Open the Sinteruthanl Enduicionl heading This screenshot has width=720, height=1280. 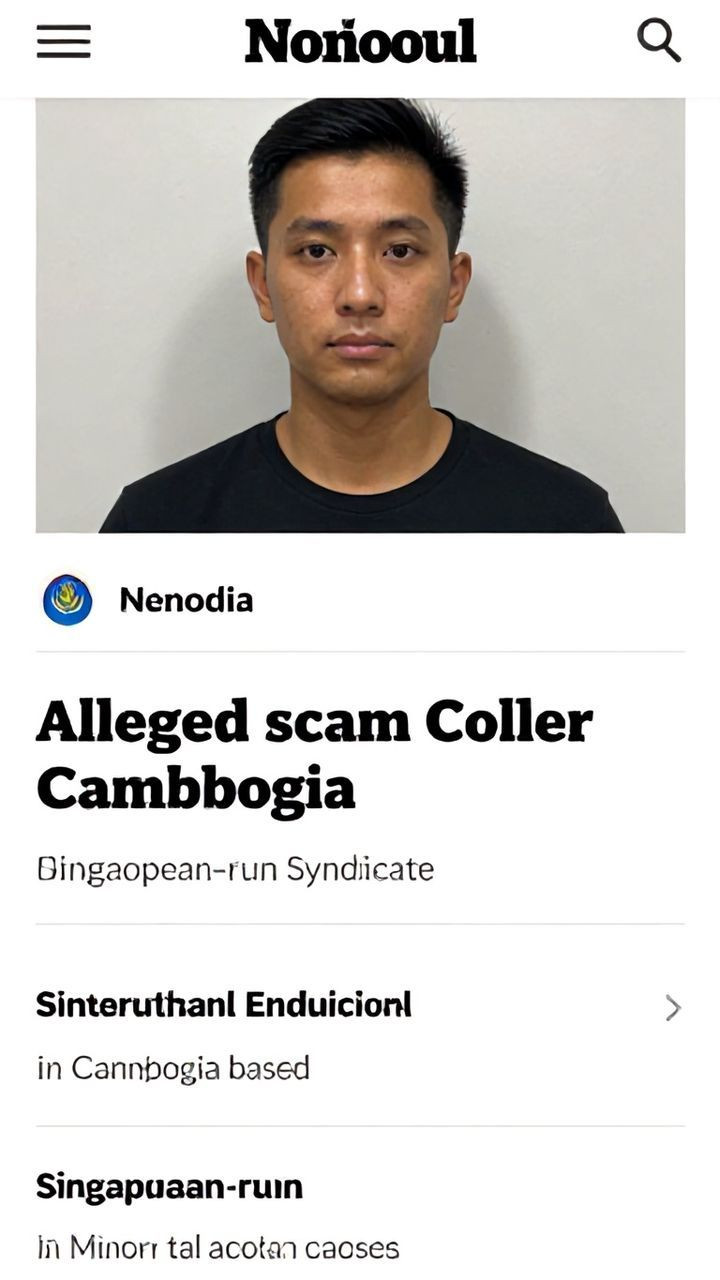click(224, 1007)
